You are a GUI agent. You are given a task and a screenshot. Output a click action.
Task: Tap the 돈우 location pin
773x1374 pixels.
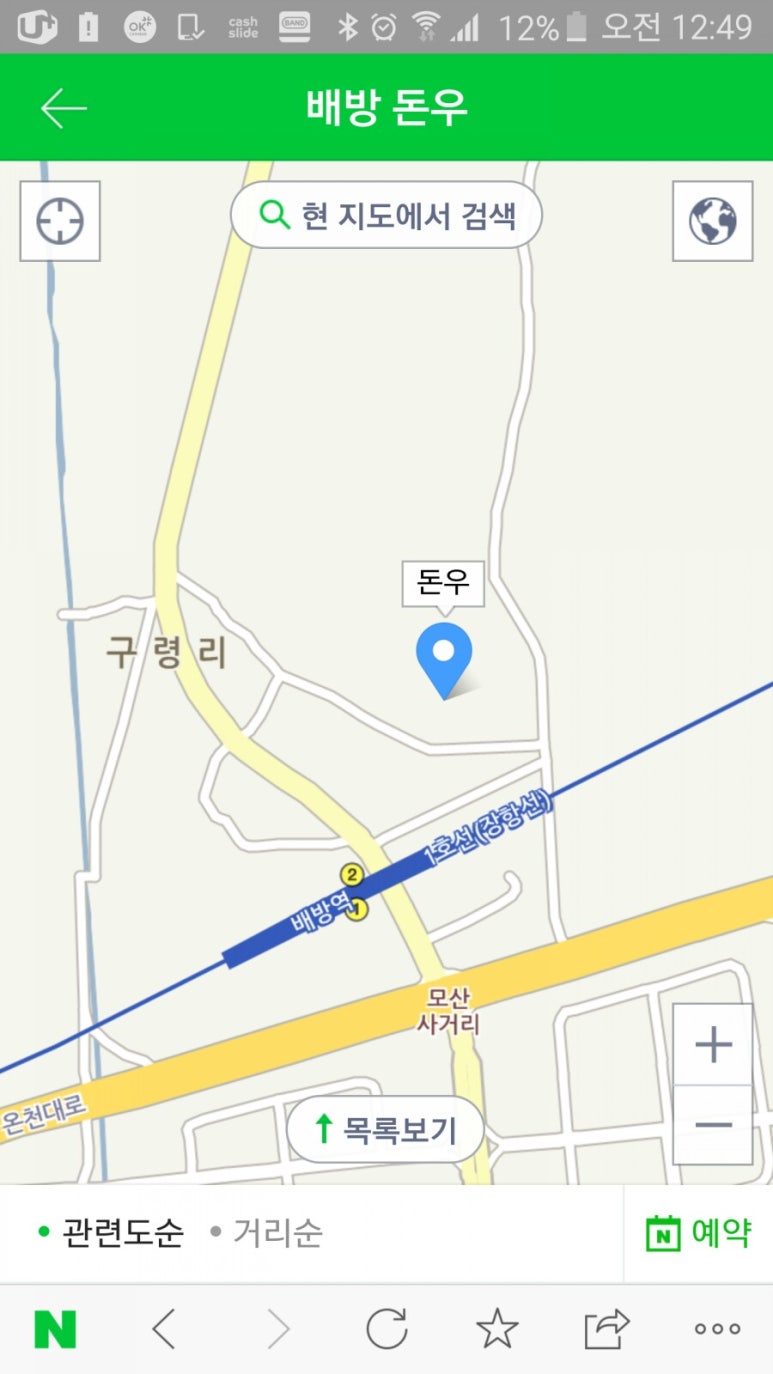point(444,656)
